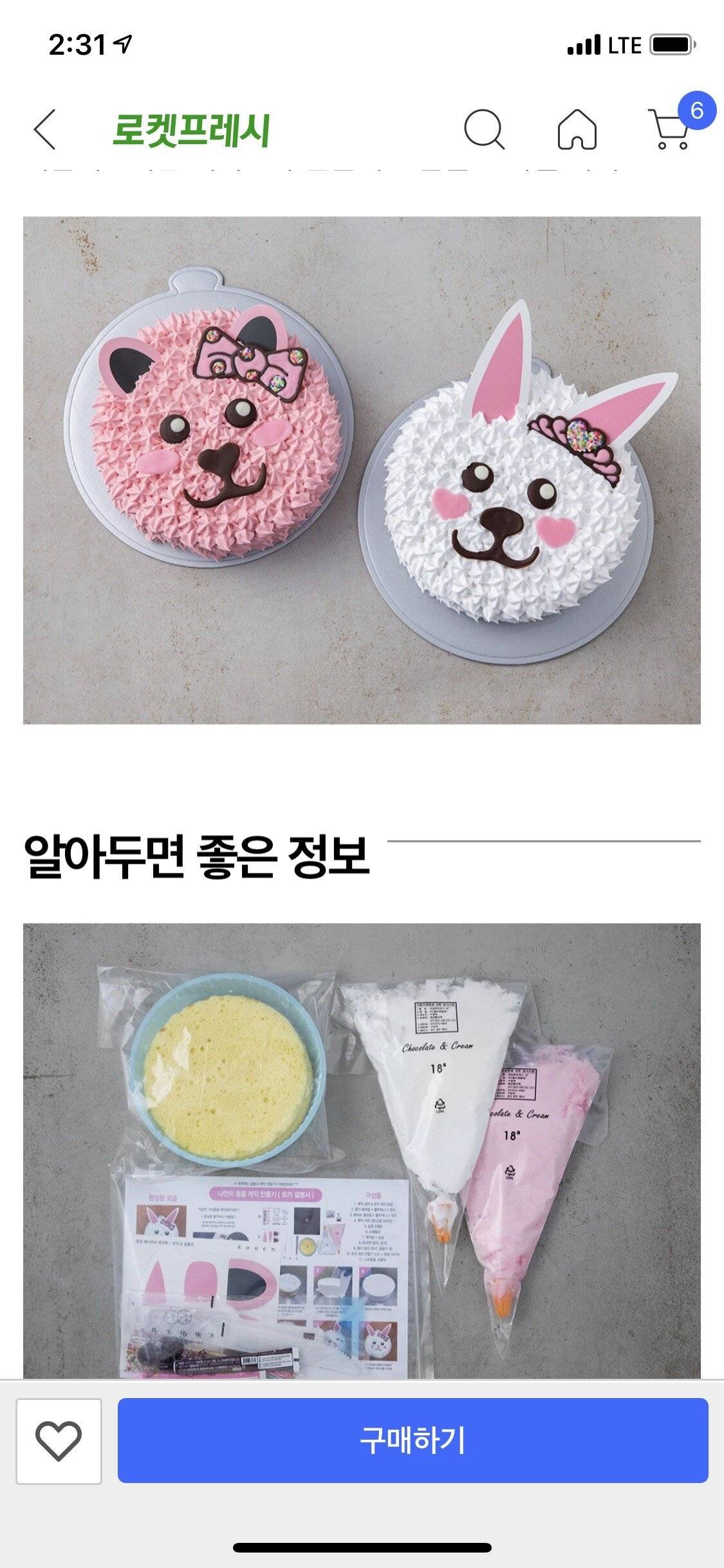The image size is (724, 1568).
Task: Go to the home icon
Action: pyautogui.click(x=577, y=129)
